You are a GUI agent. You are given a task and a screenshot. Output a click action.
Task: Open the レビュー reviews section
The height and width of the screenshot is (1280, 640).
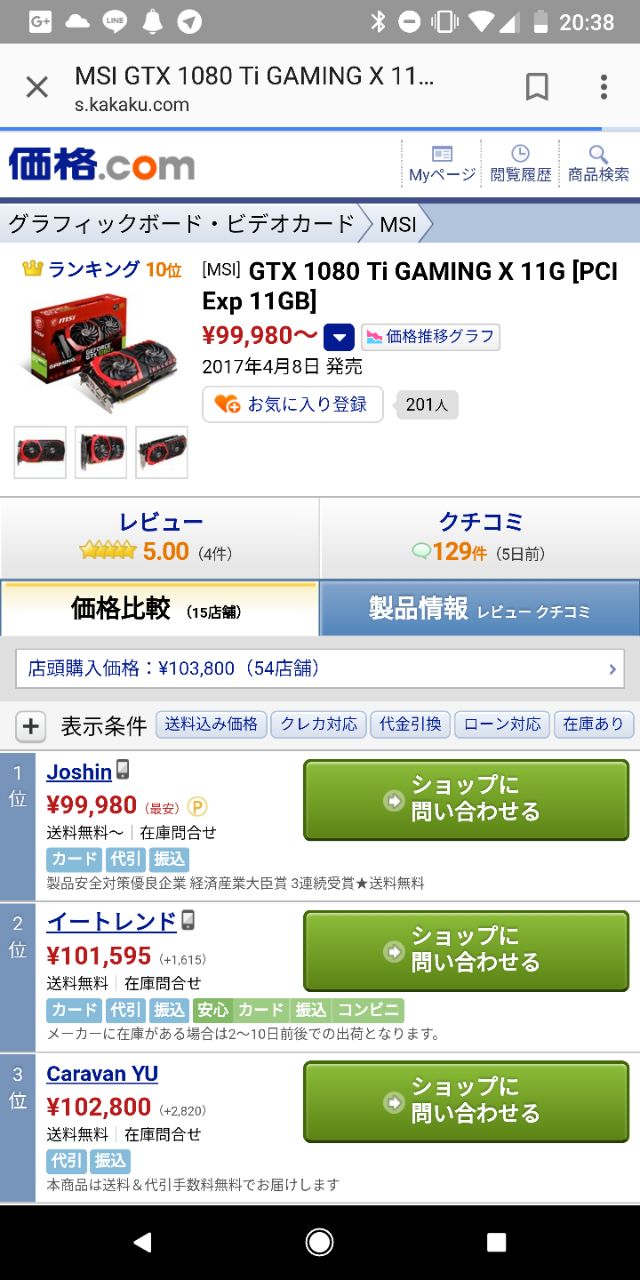(x=160, y=536)
